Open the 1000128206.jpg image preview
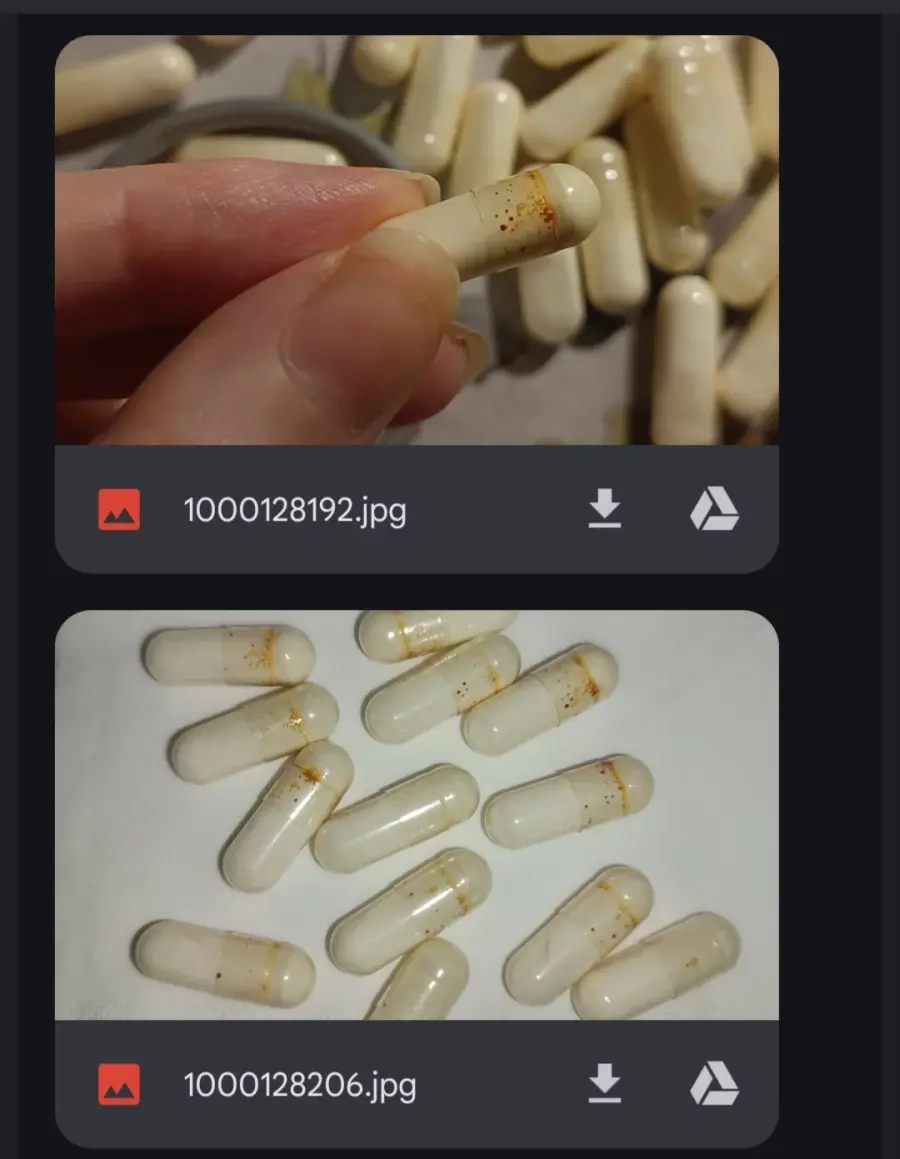The height and width of the screenshot is (1159, 900). 416,815
